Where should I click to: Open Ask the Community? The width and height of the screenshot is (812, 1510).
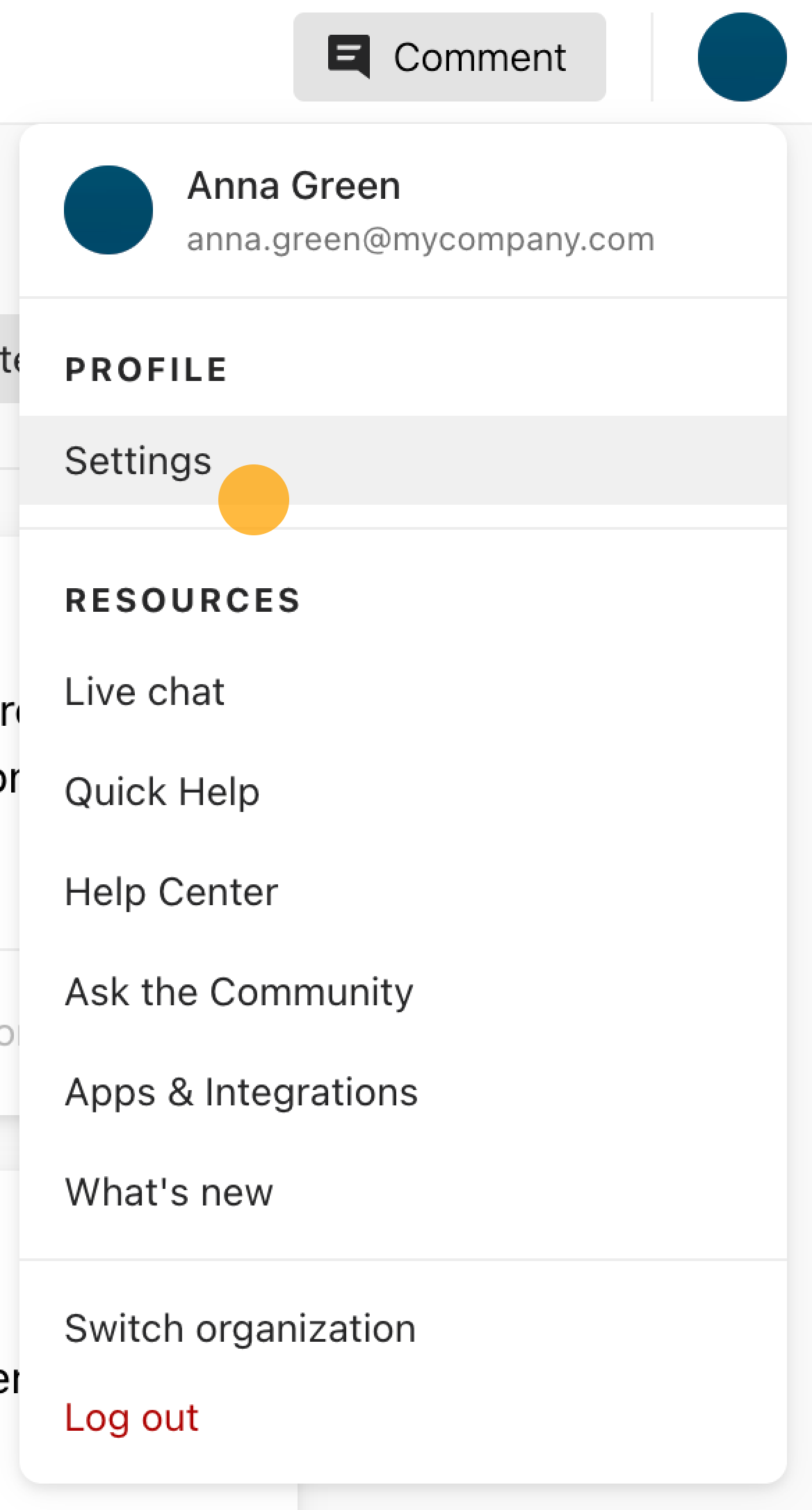[238, 991]
